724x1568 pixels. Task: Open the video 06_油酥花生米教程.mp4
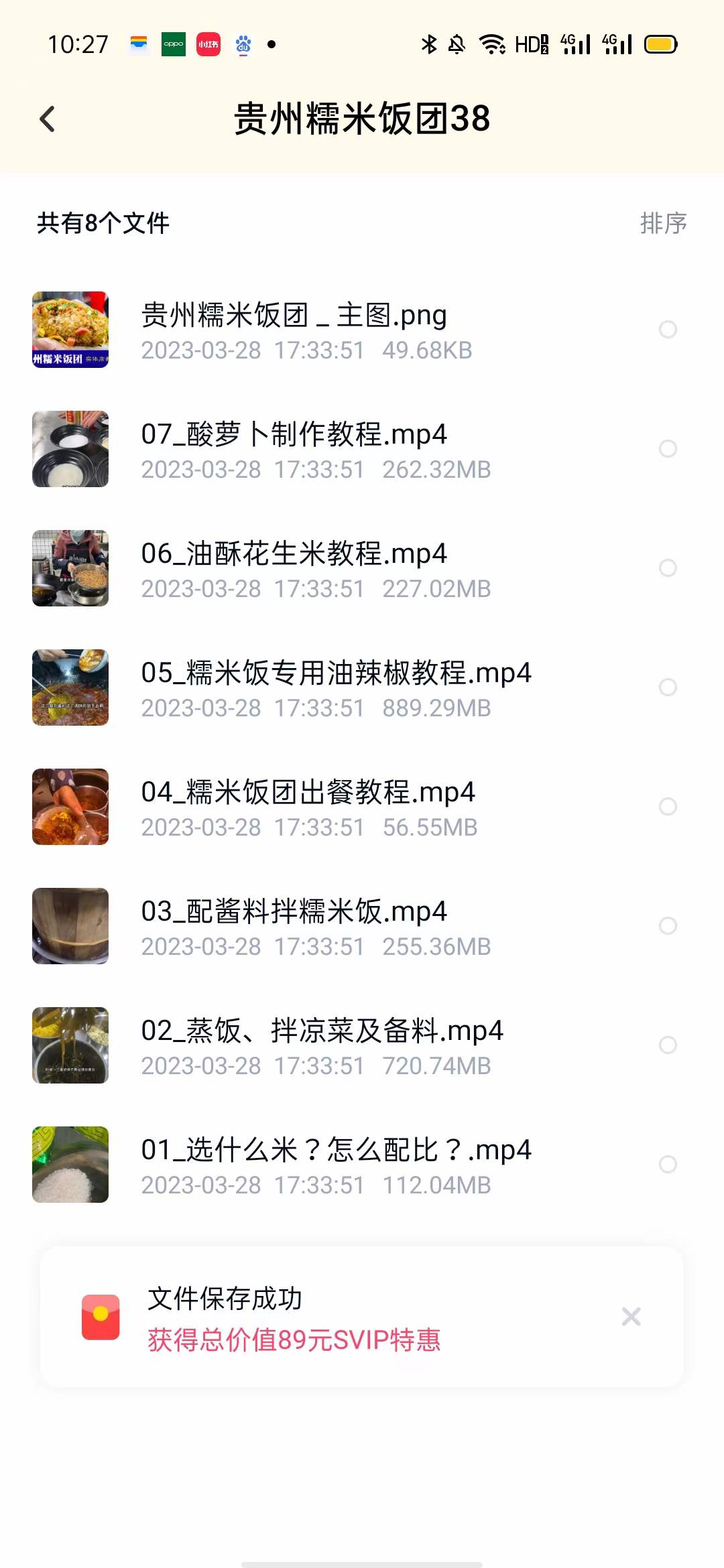click(294, 553)
